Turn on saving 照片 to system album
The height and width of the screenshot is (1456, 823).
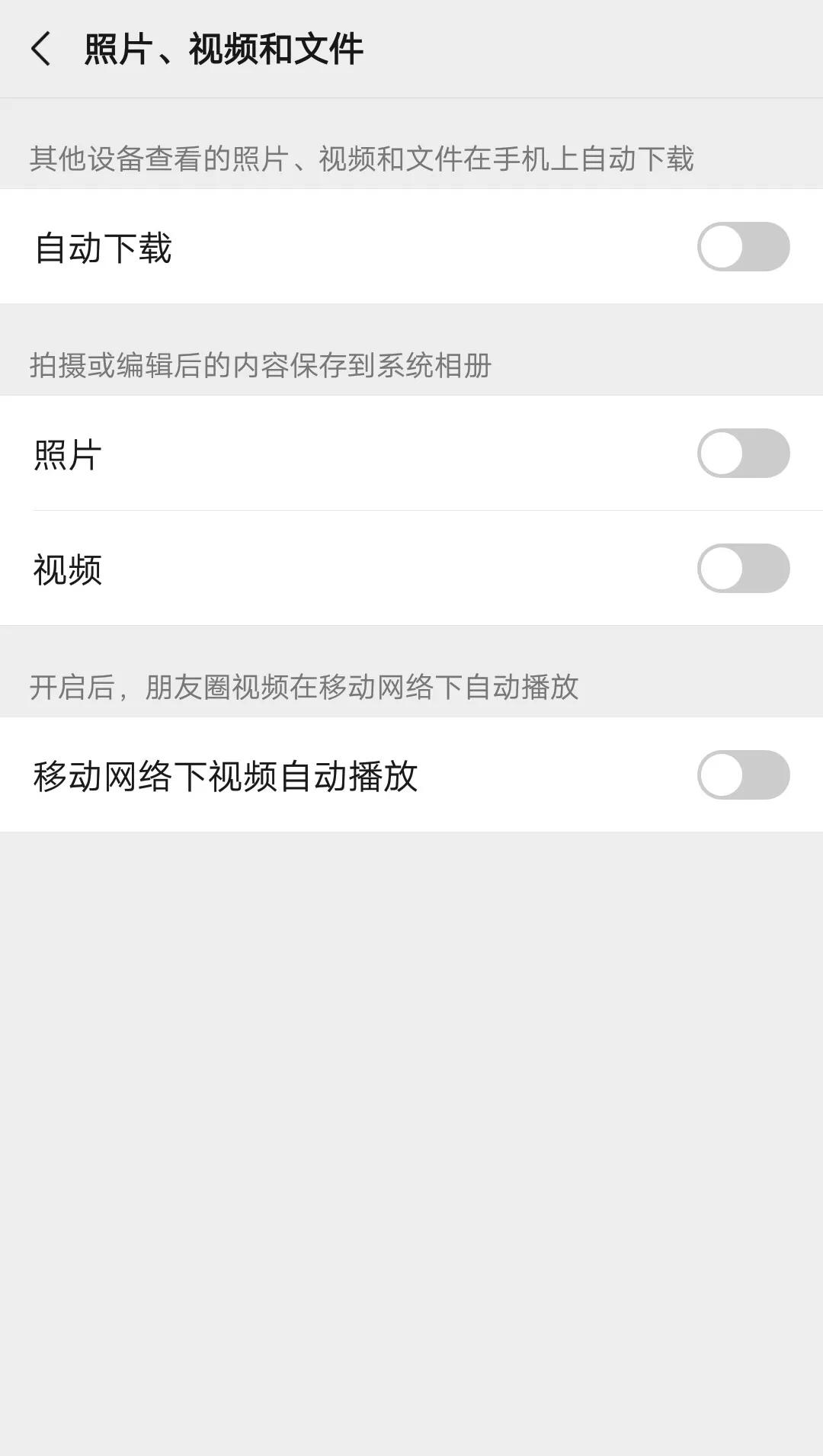click(742, 454)
